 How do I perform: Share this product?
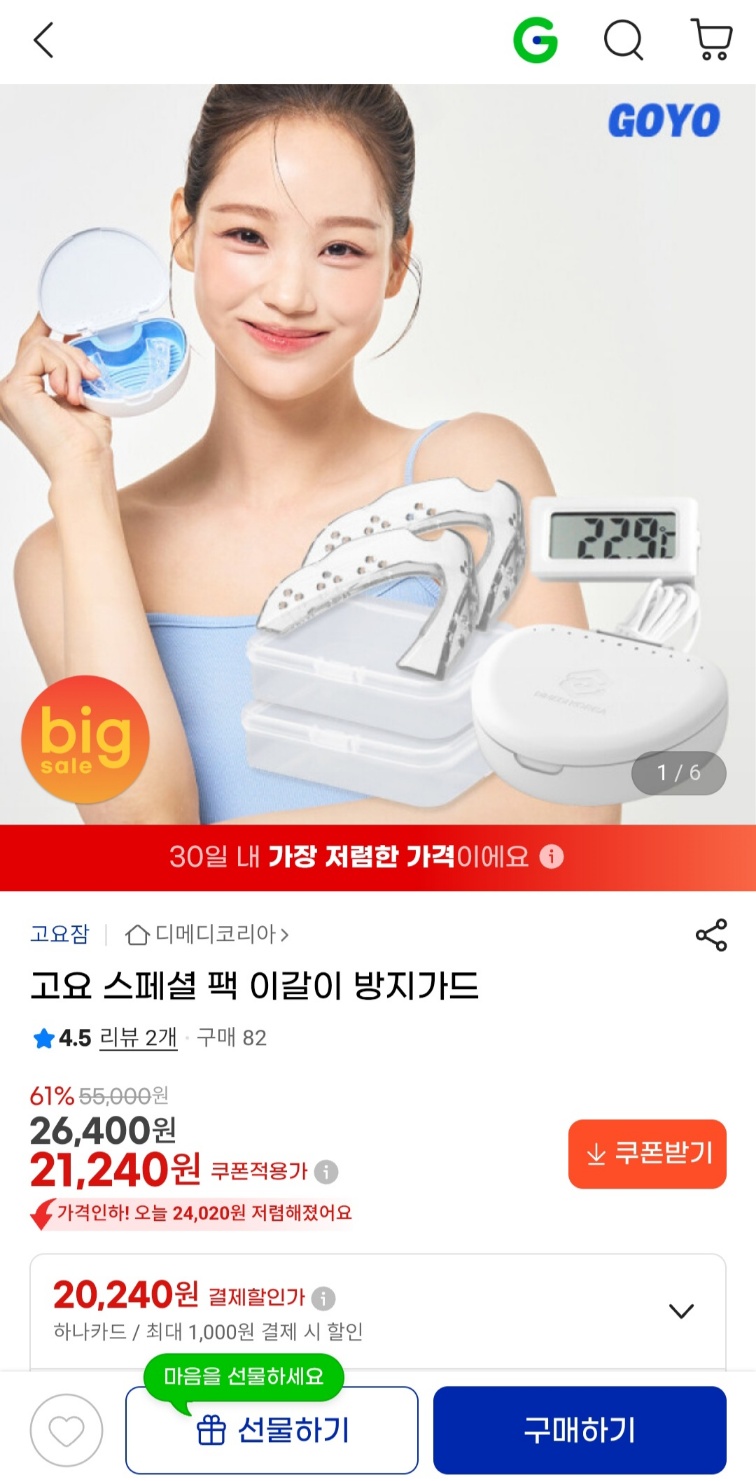(711, 935)
